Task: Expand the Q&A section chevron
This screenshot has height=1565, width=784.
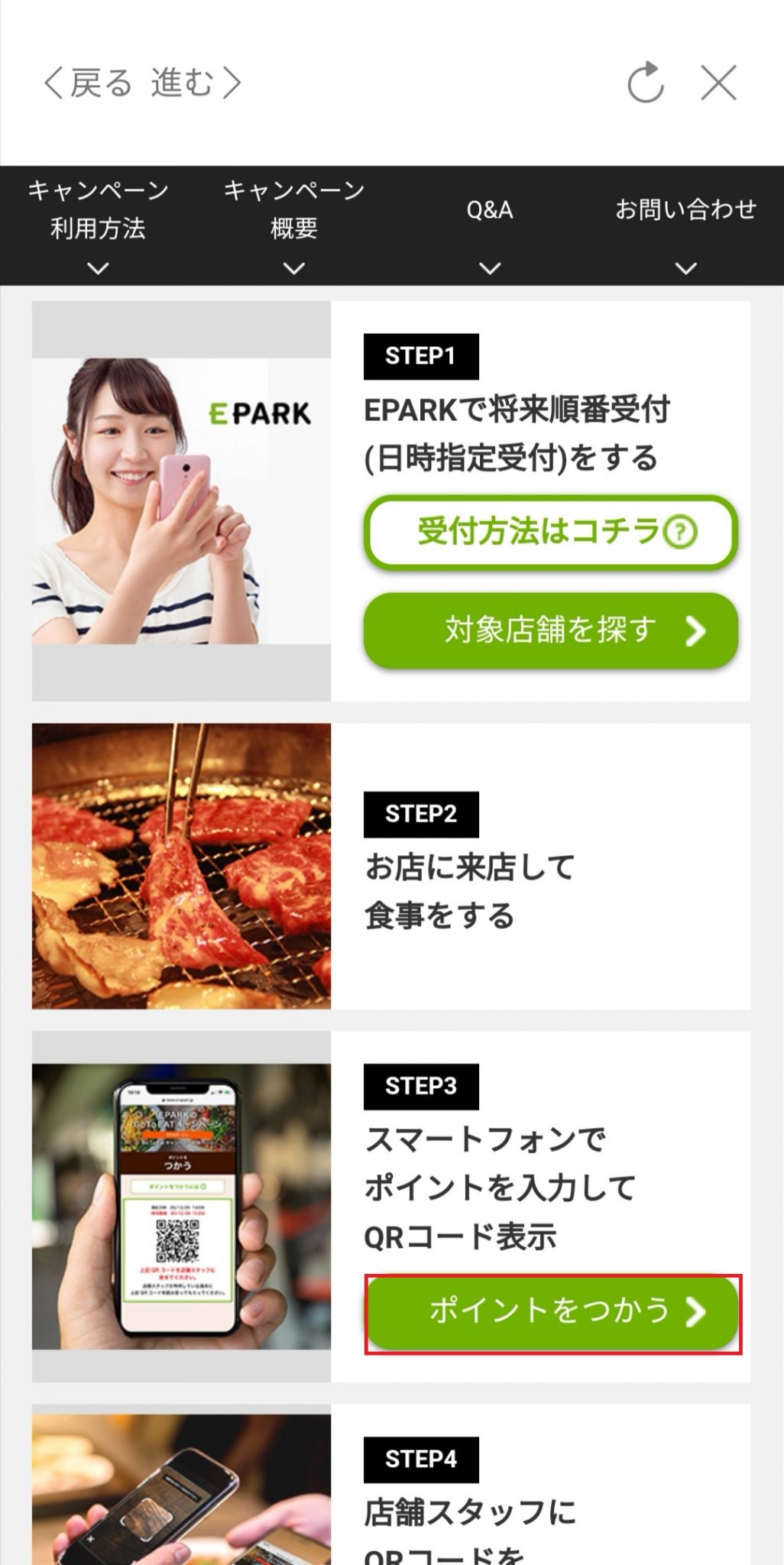Action: click(x=490, y=269)
